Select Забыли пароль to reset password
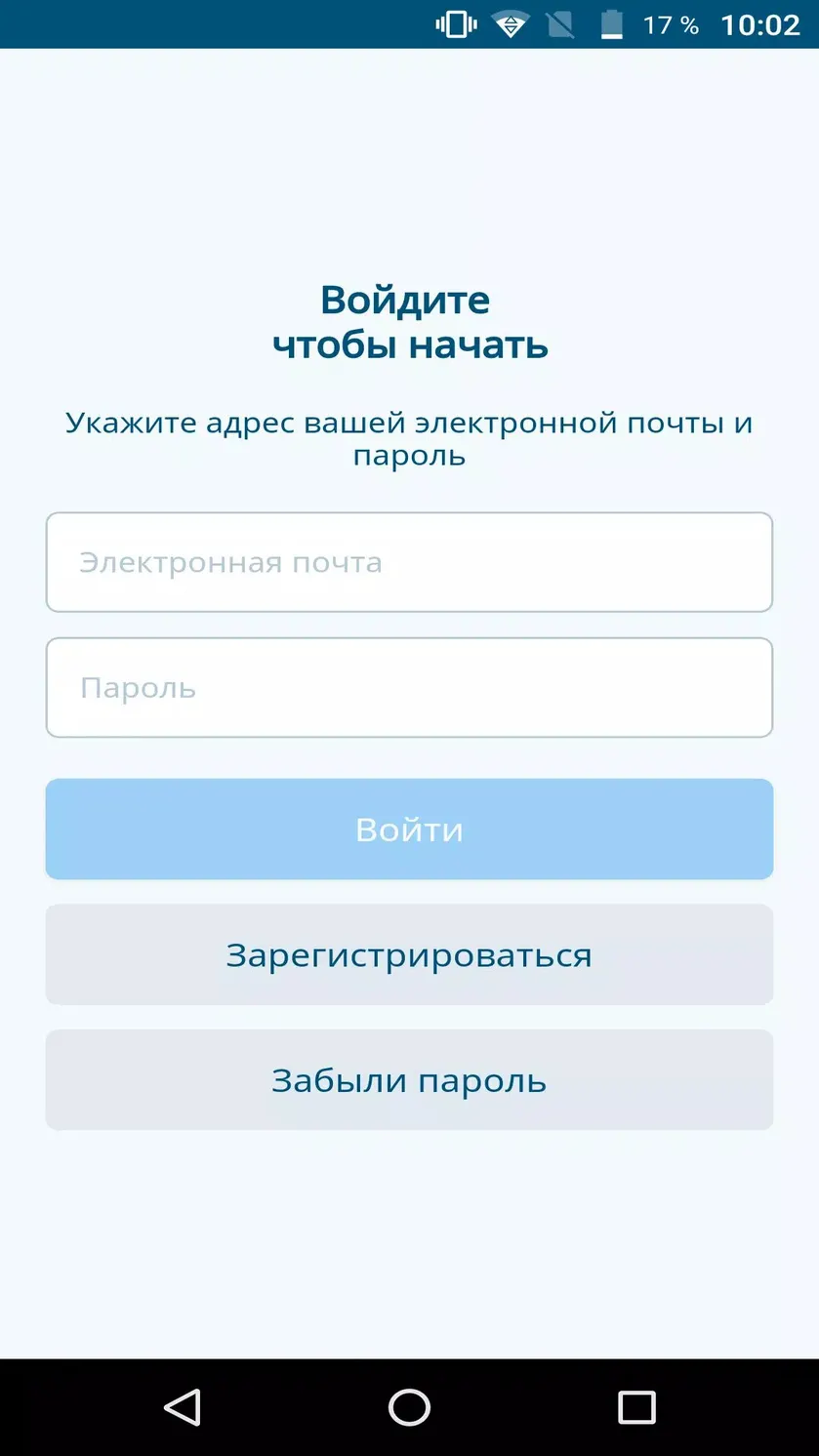 tap(409, 1080)
